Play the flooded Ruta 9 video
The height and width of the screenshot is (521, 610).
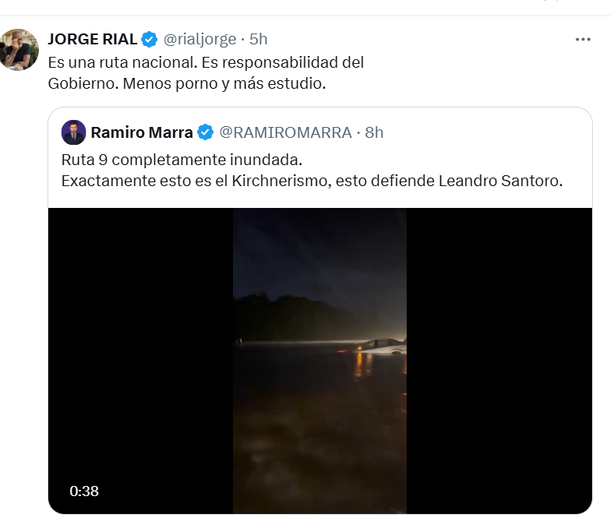(320, 360)
